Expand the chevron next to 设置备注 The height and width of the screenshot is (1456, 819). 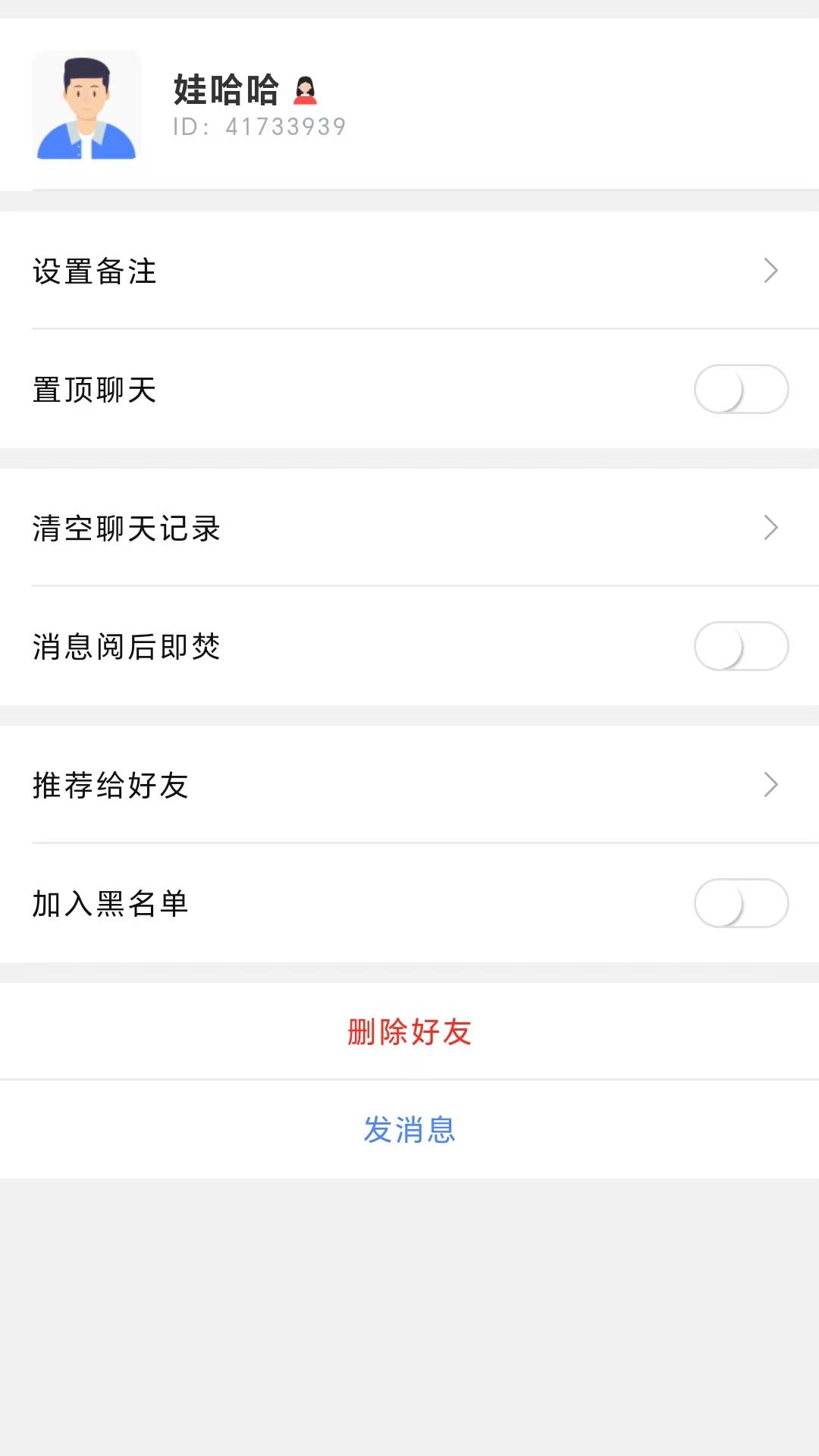pyautogui.click(x=772, y=271)
